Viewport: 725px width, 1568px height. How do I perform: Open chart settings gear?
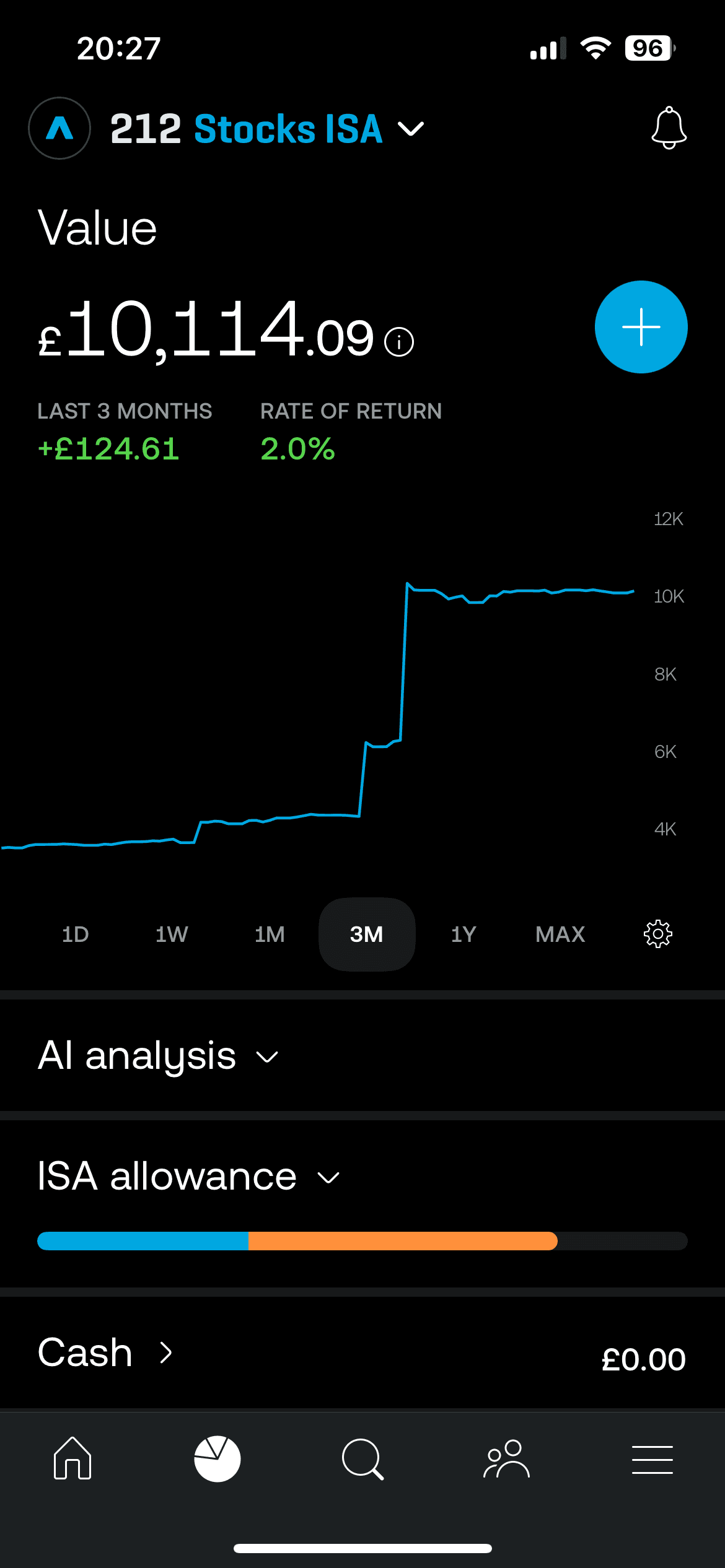[657, 934]
